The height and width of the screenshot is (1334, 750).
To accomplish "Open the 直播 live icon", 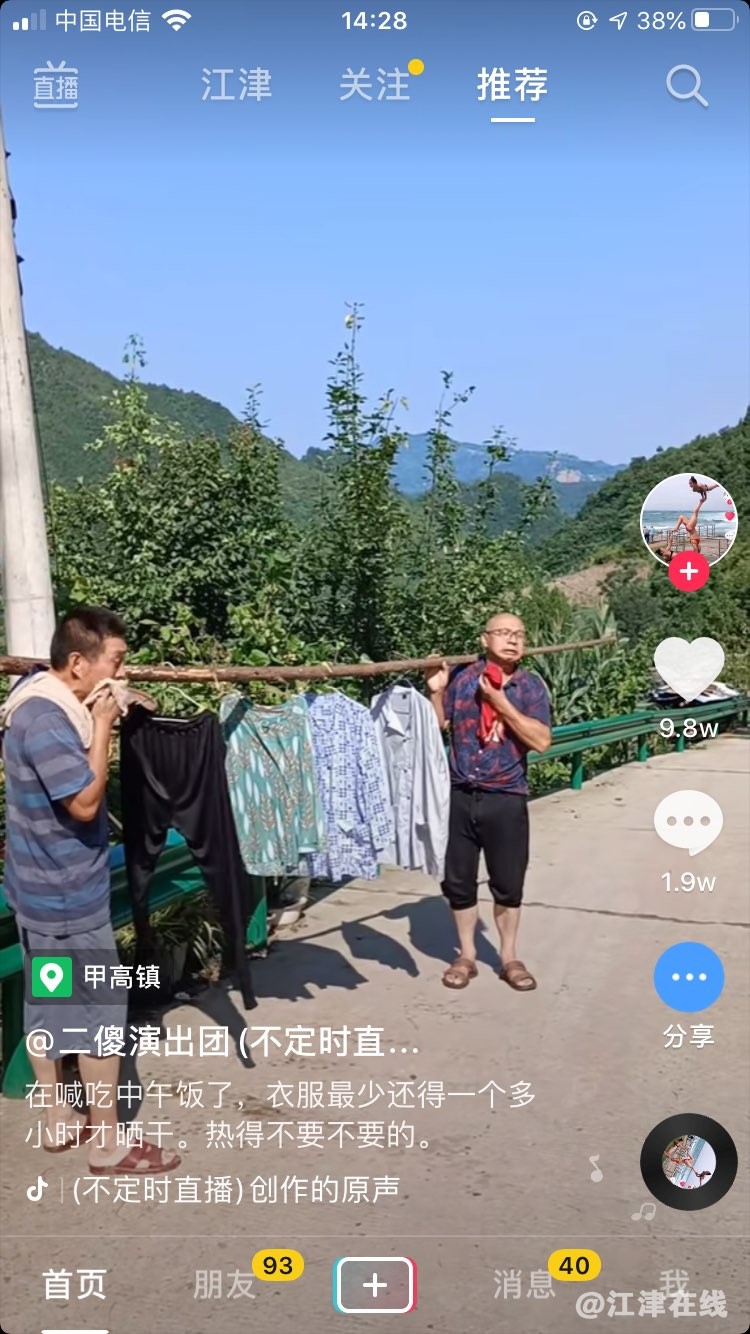I will 56,85.
